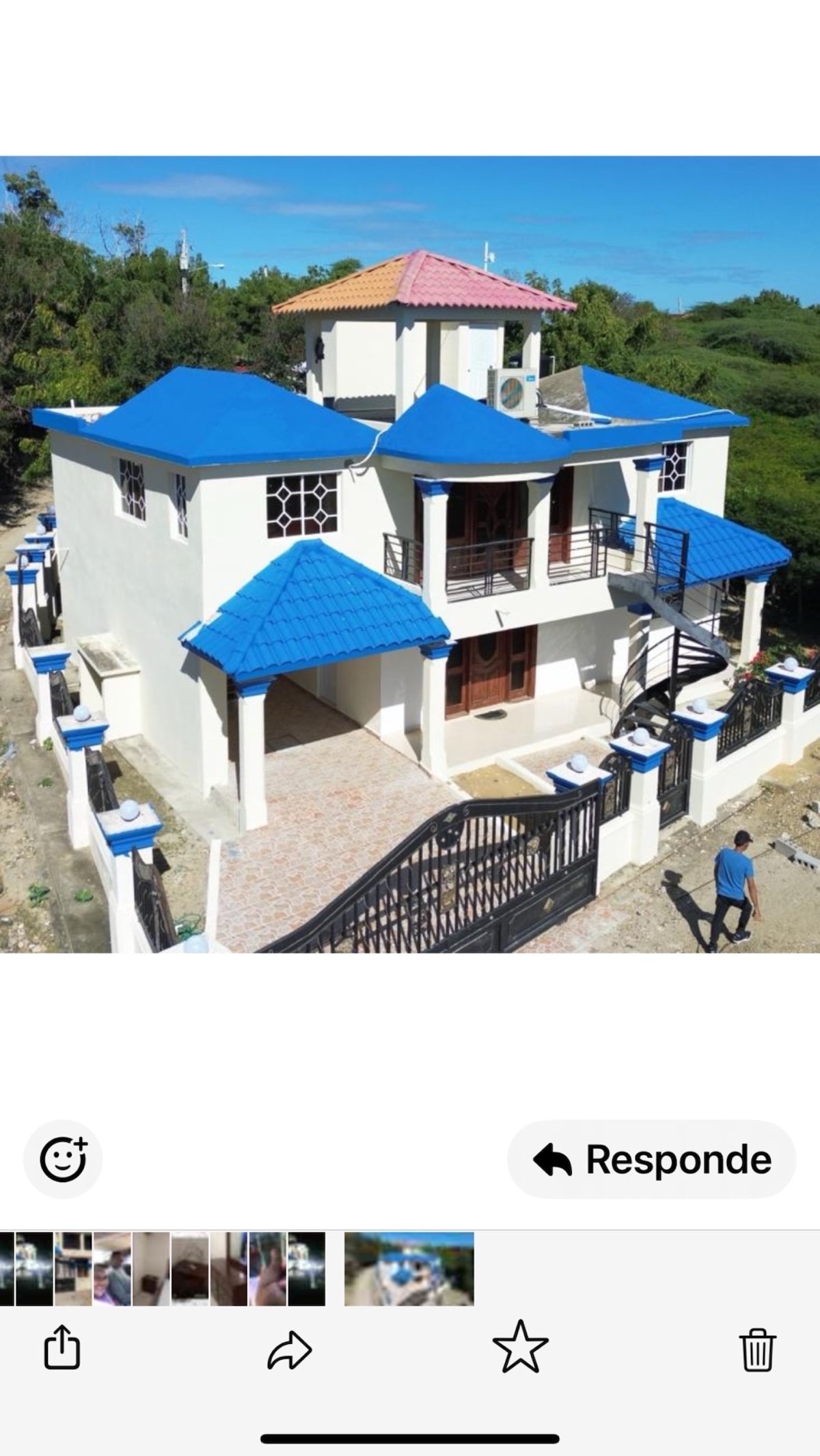Viewport: 820px width, 1456px height.
Task: Add an emoji reaction to the photo
Action: 63,1159
